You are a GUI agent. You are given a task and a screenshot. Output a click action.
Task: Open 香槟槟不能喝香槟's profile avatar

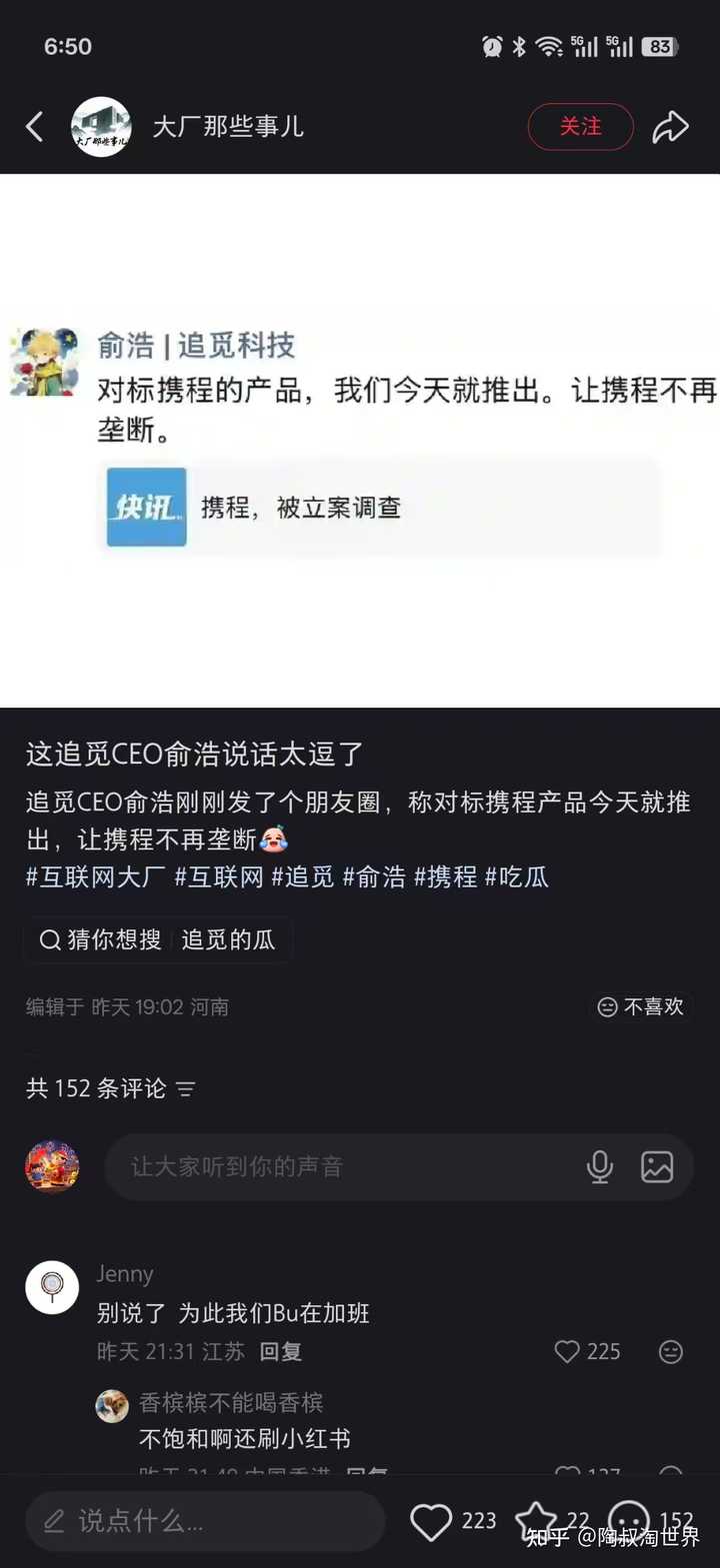point(112,1406)
